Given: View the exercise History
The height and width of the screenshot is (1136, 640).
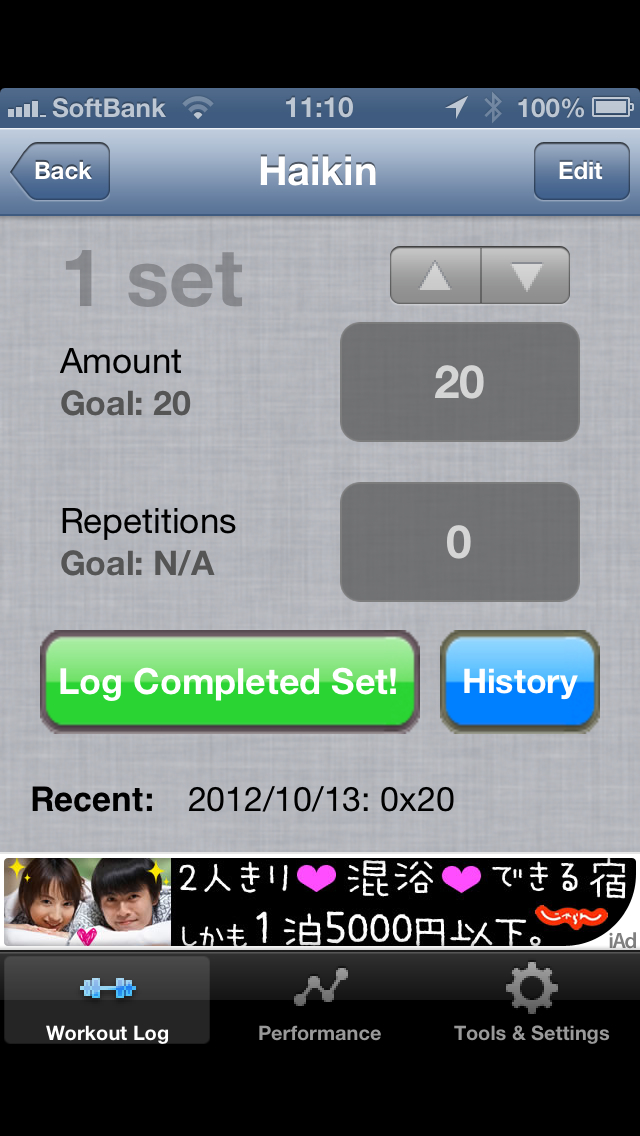Looking at the screenshot, I should (x=520, y=682).
